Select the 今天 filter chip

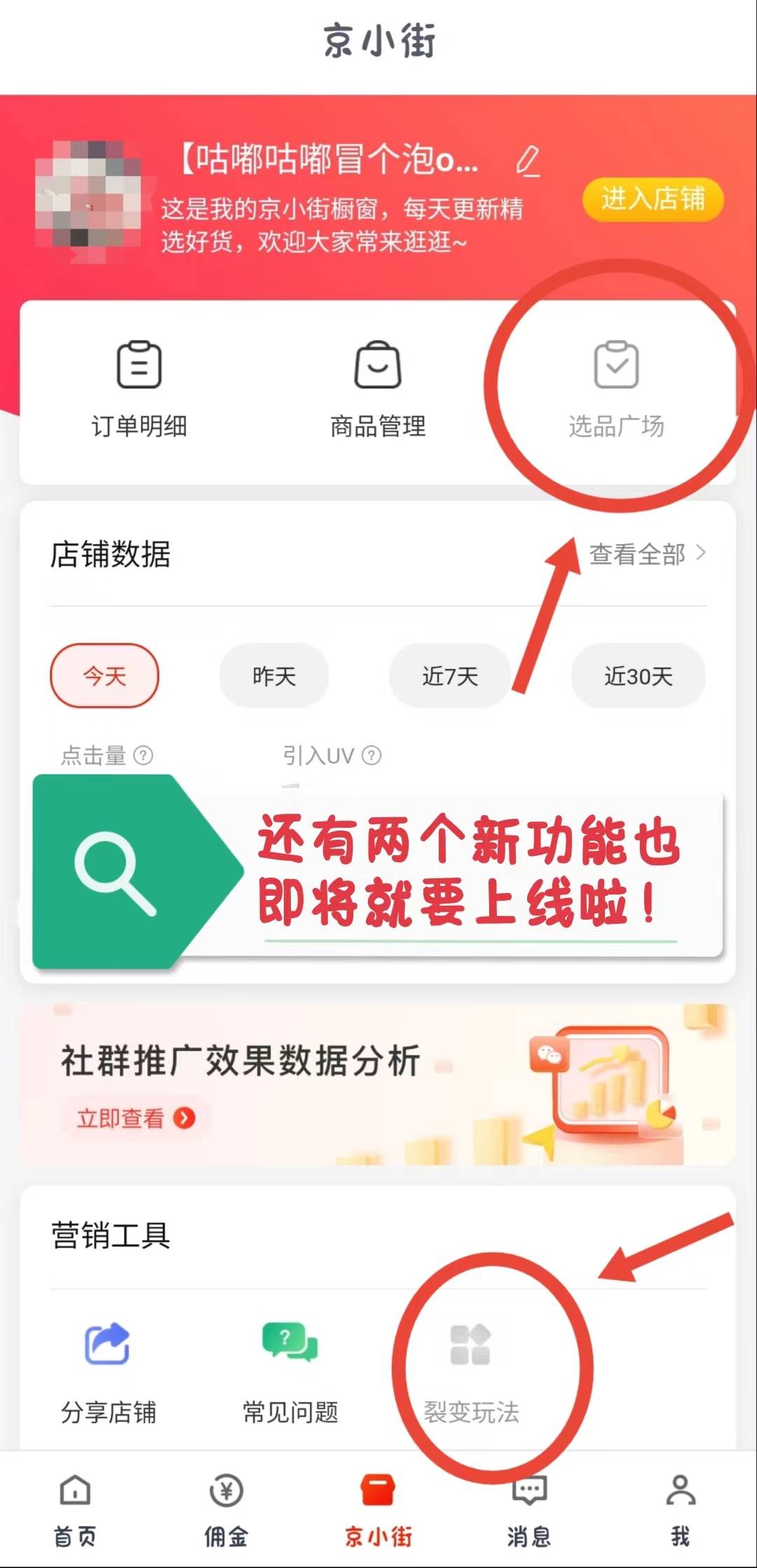click(x=104, y=676)
